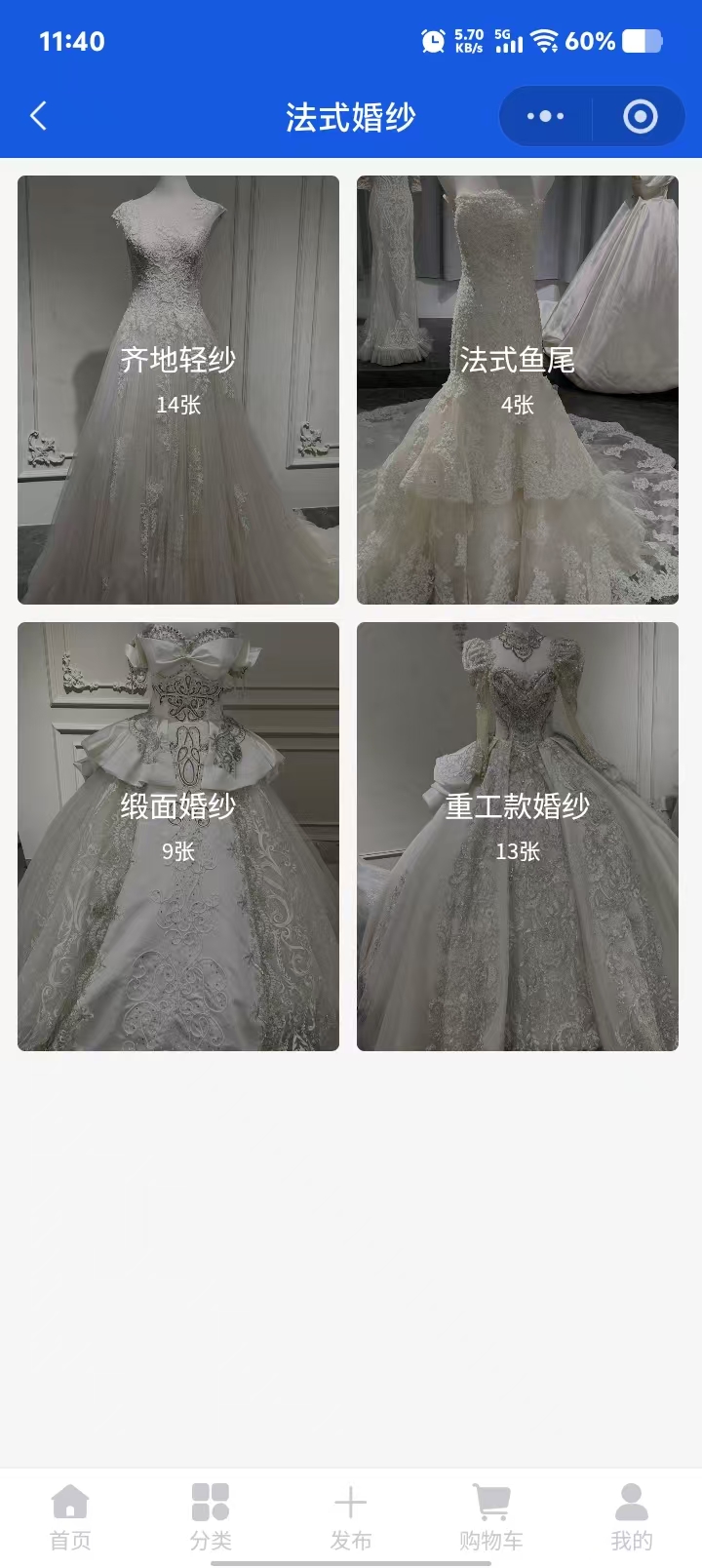Viewport: 702px width, 1568px height.
Task: Go to the 我的 tab
Action: [x=632, y=1516]
